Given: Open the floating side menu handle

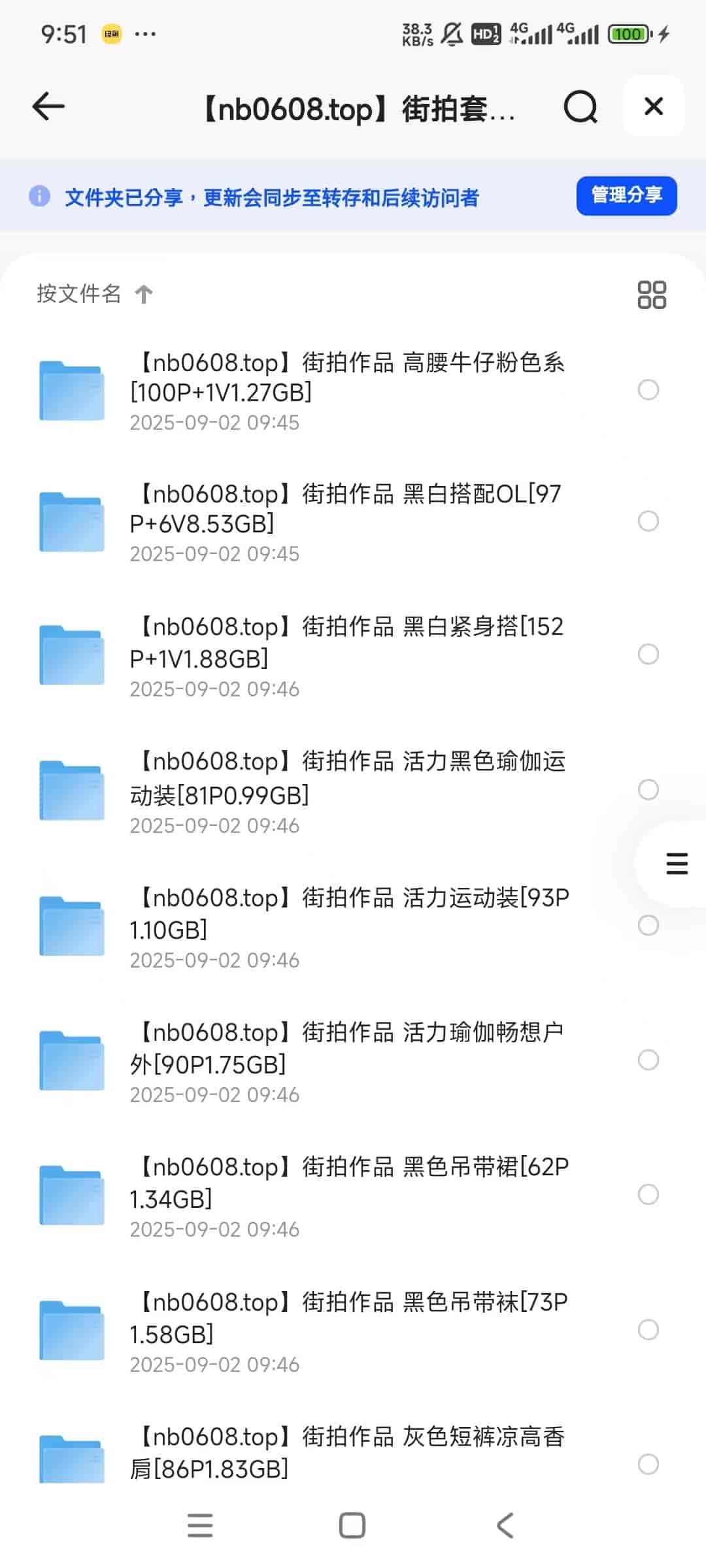Looking at the screenshot, I should (677, 864).
